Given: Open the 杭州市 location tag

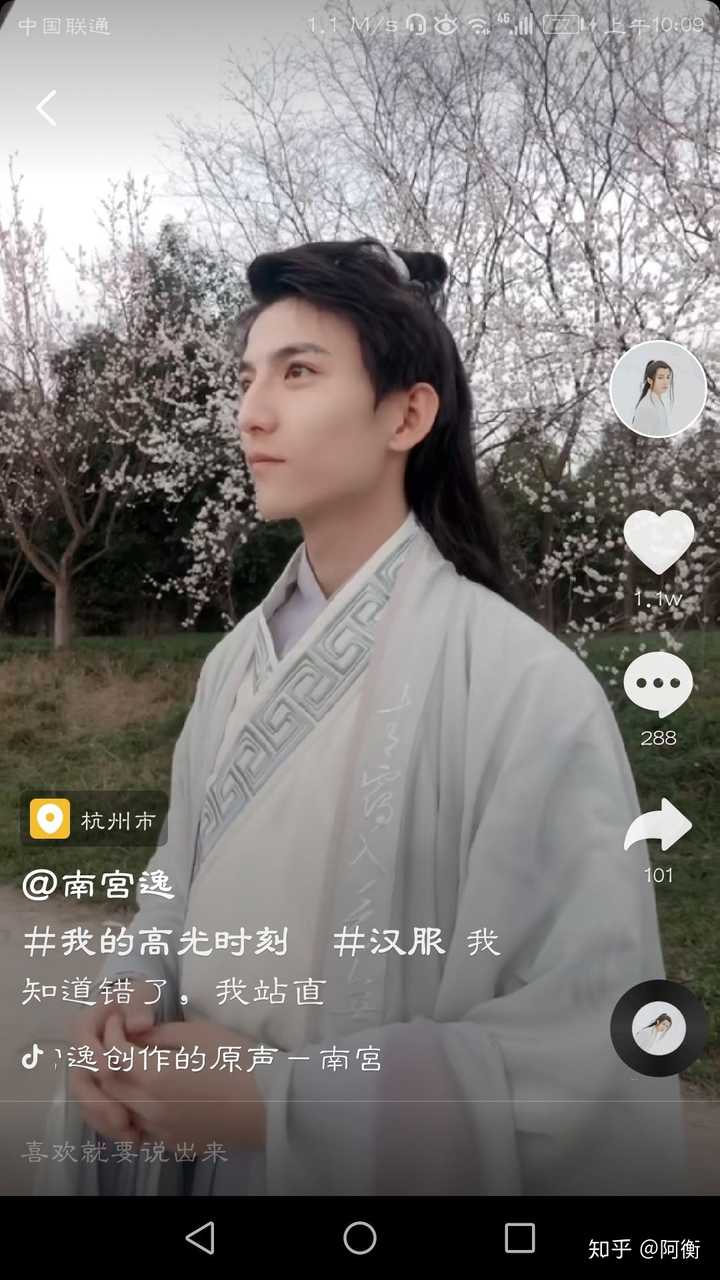Looking at the screenshot, I should pyautogui.click(x=95, y=819).
